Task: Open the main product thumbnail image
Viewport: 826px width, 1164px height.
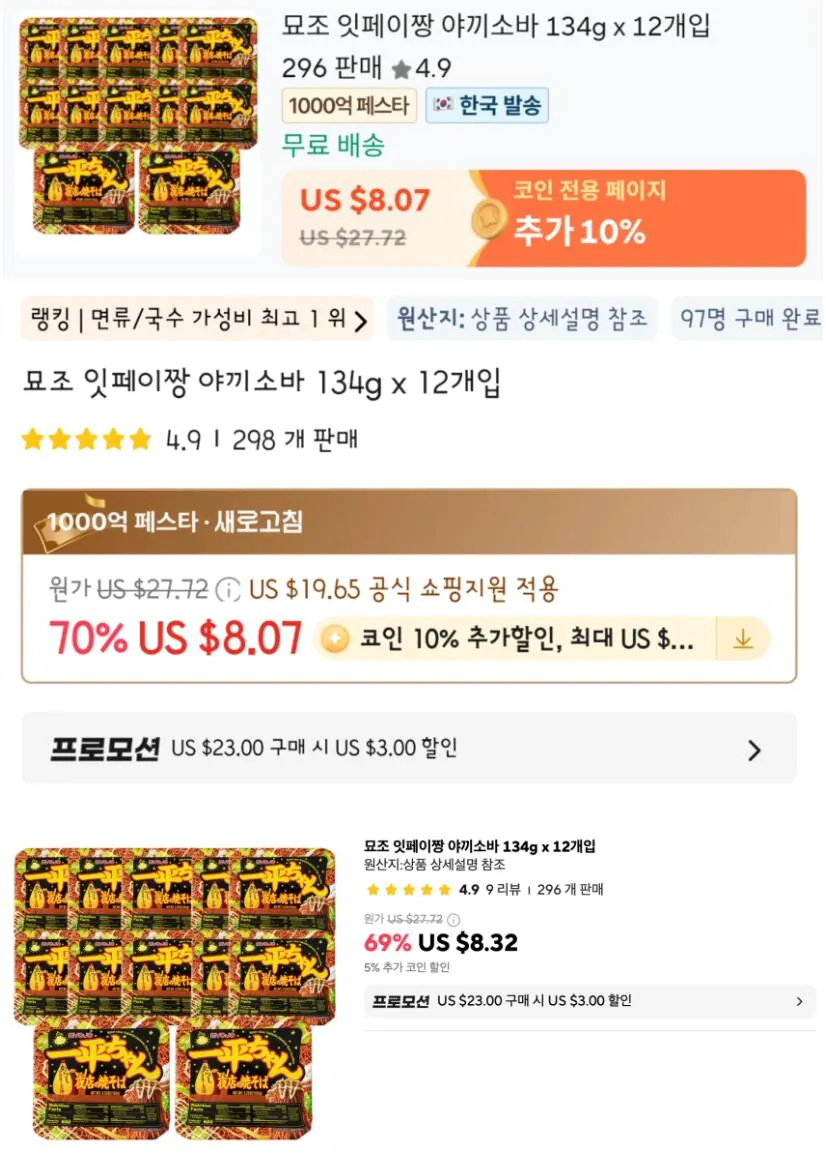Action: pos(135,130)
